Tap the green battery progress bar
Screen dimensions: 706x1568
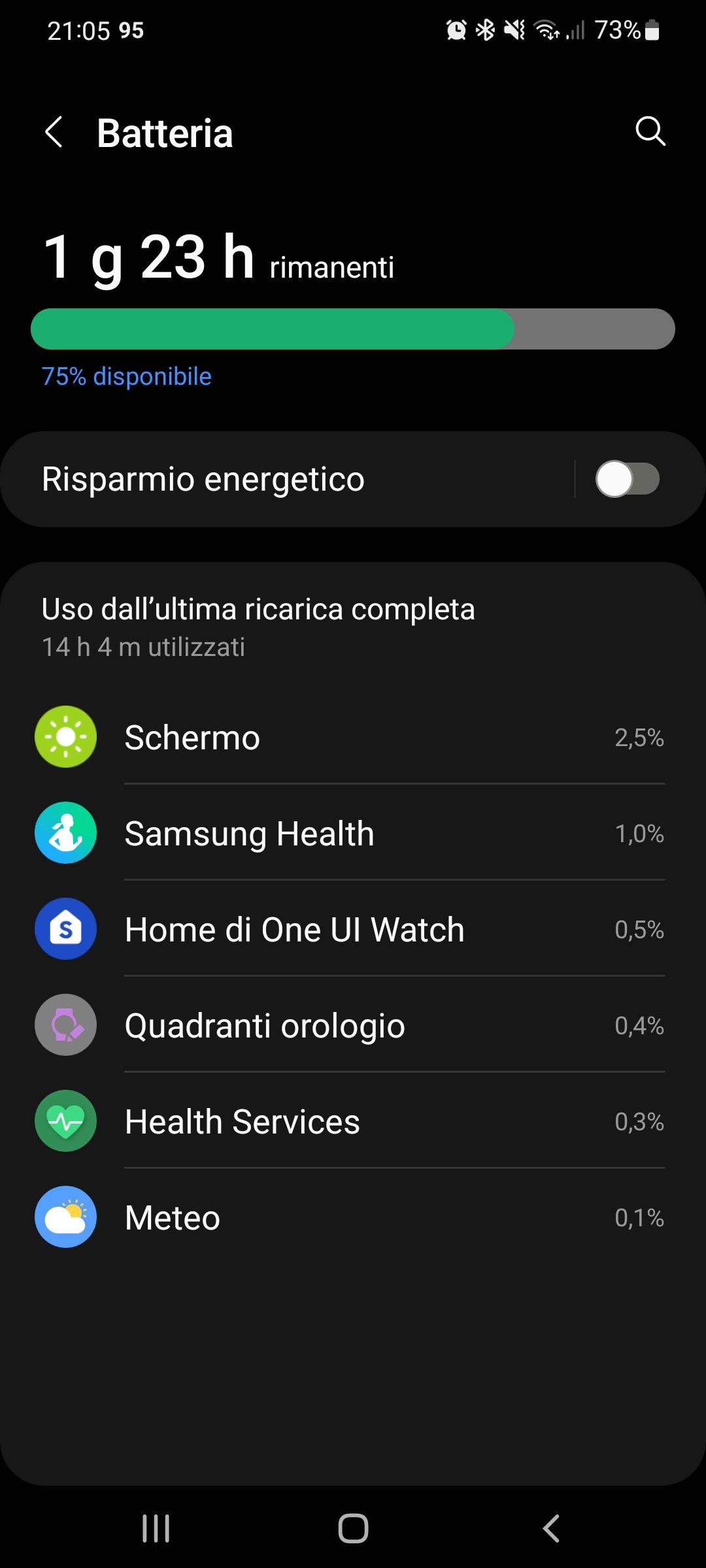pyautogui.click(x=353, y=329)
